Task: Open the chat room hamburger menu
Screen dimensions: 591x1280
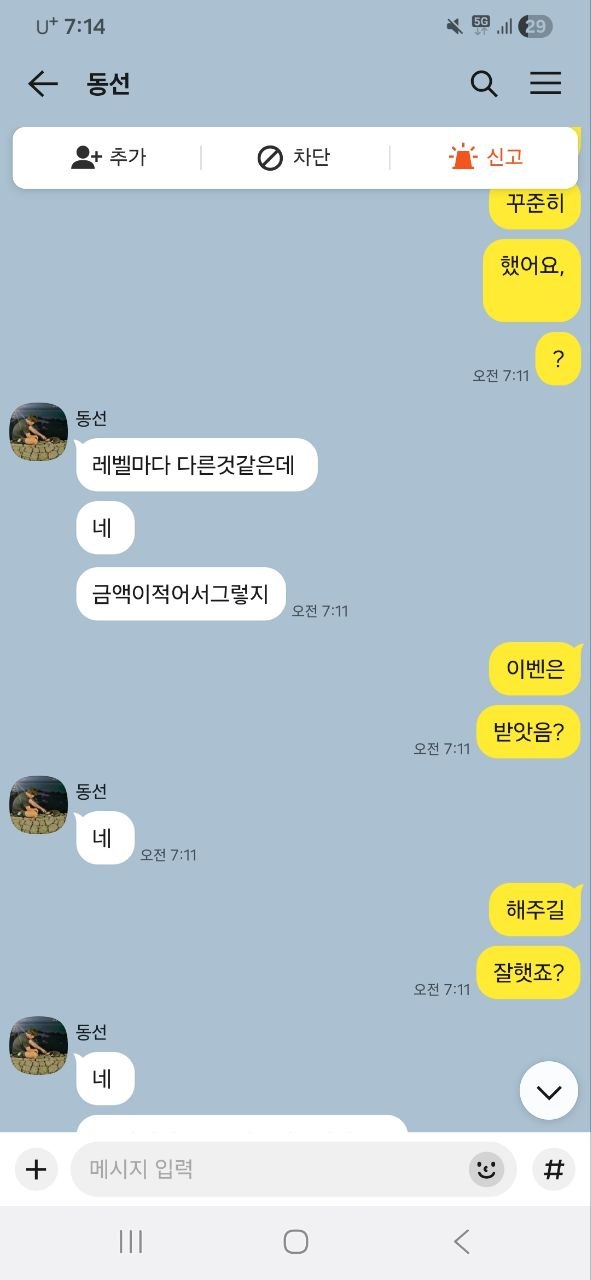Action: (546, 84)
